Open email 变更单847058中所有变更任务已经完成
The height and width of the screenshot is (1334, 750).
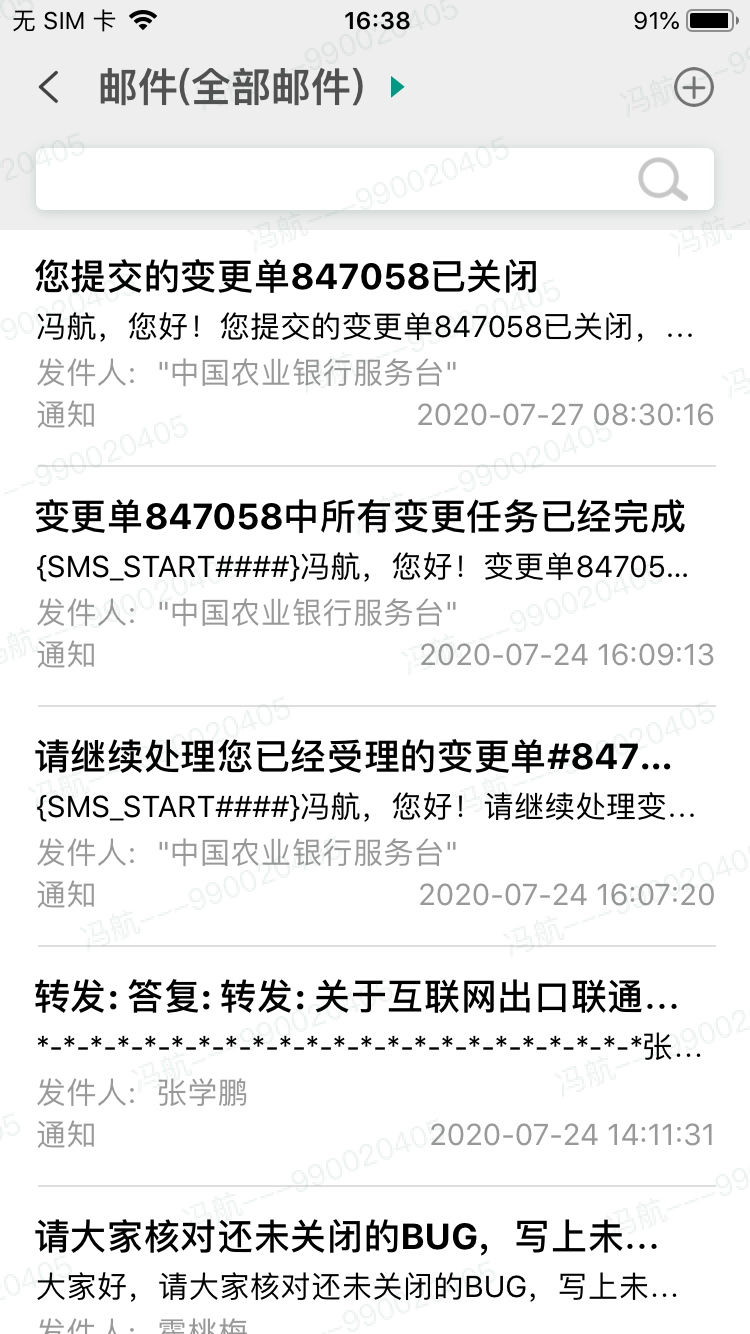[375, 585]
